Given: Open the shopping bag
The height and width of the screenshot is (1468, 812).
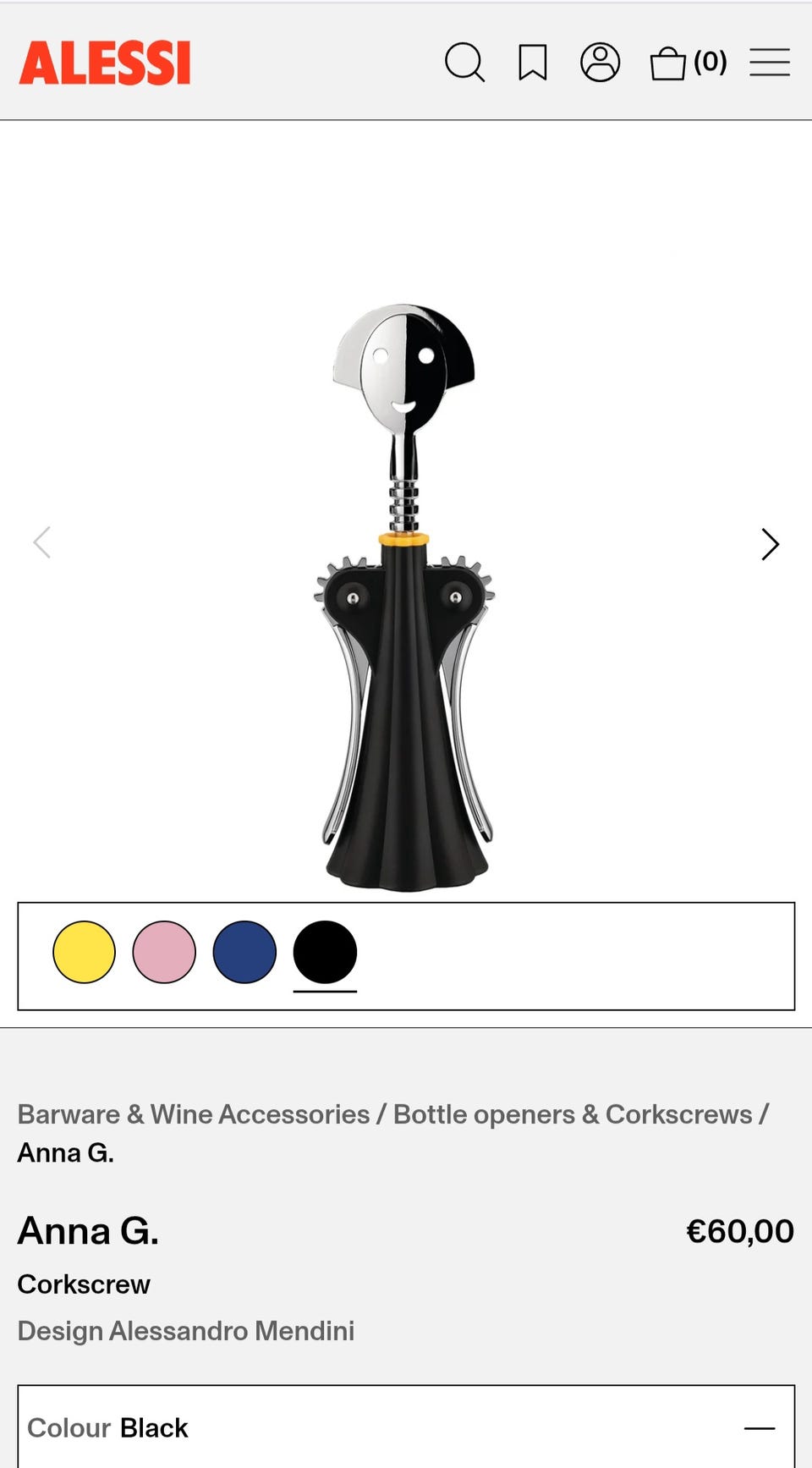Looking at the screenshot, I should click(x=688, y=63).
